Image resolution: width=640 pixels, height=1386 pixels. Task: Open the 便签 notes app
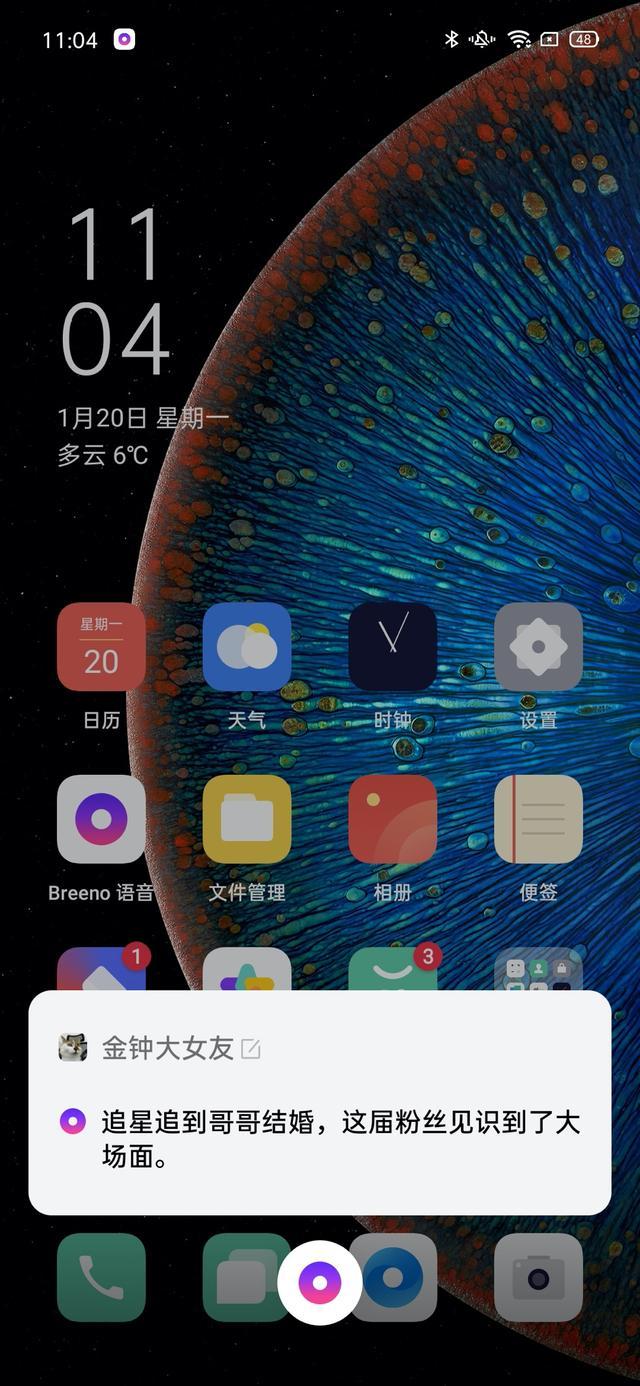point(538,819)
